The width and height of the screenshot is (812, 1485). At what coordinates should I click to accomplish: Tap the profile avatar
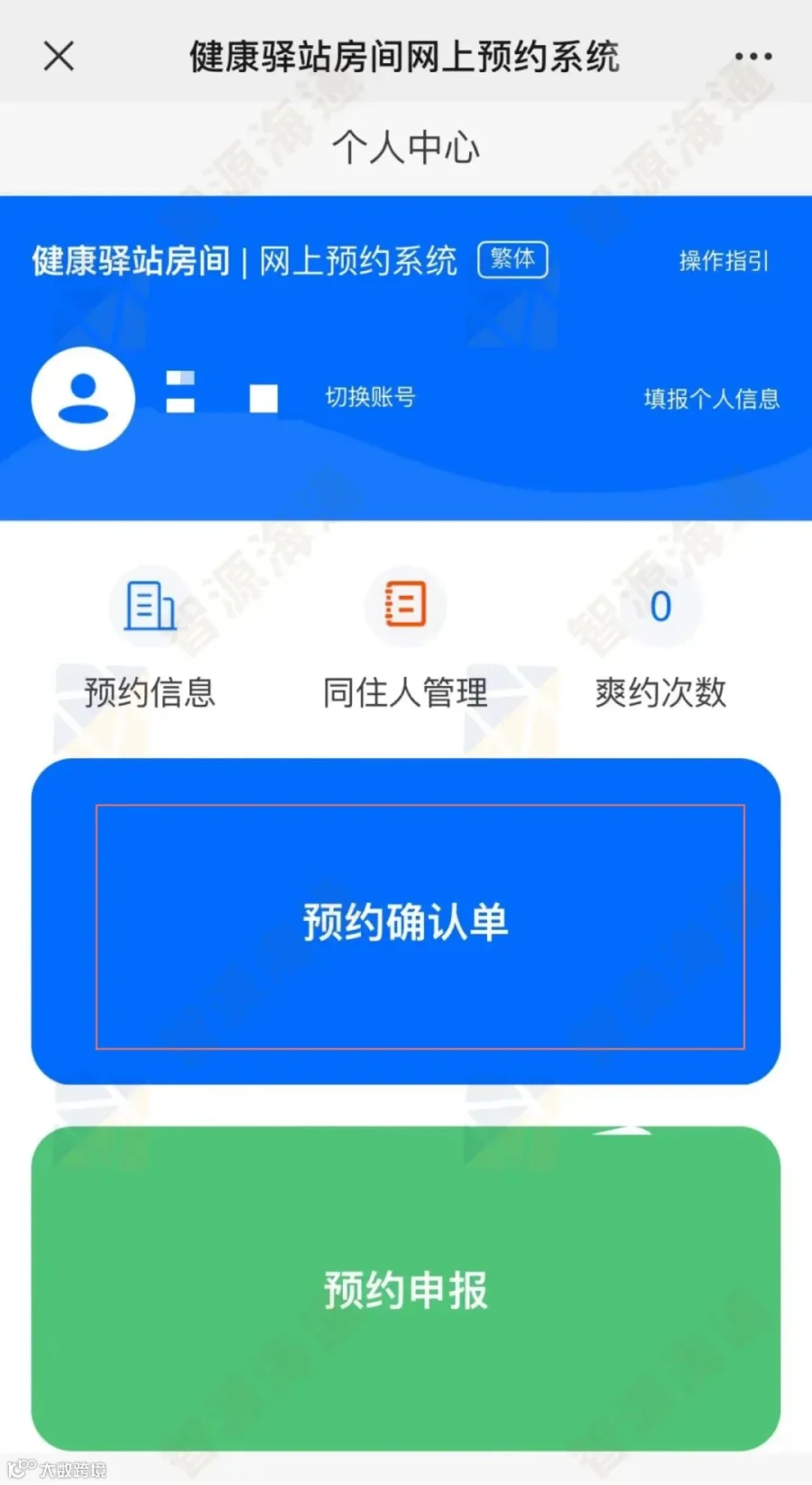click(x=83, y=398)
